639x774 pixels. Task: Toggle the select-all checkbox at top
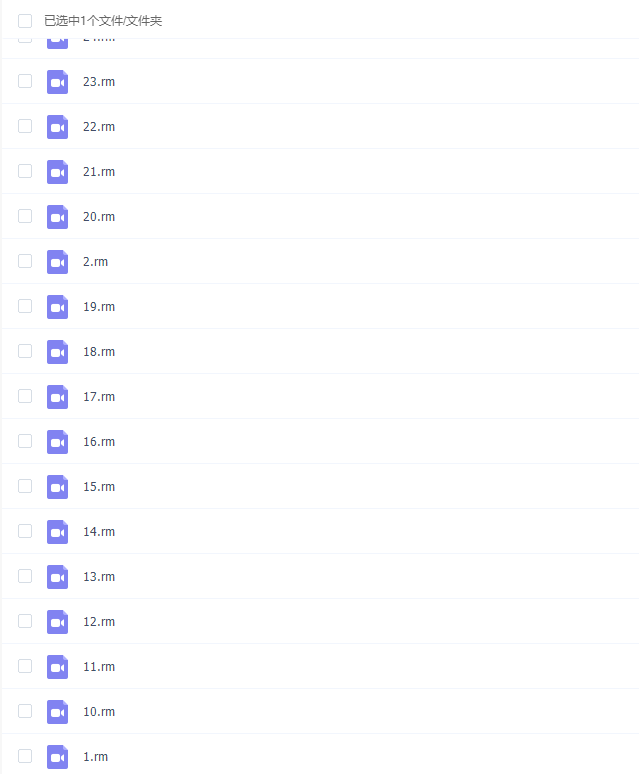[x=25, y=21]
